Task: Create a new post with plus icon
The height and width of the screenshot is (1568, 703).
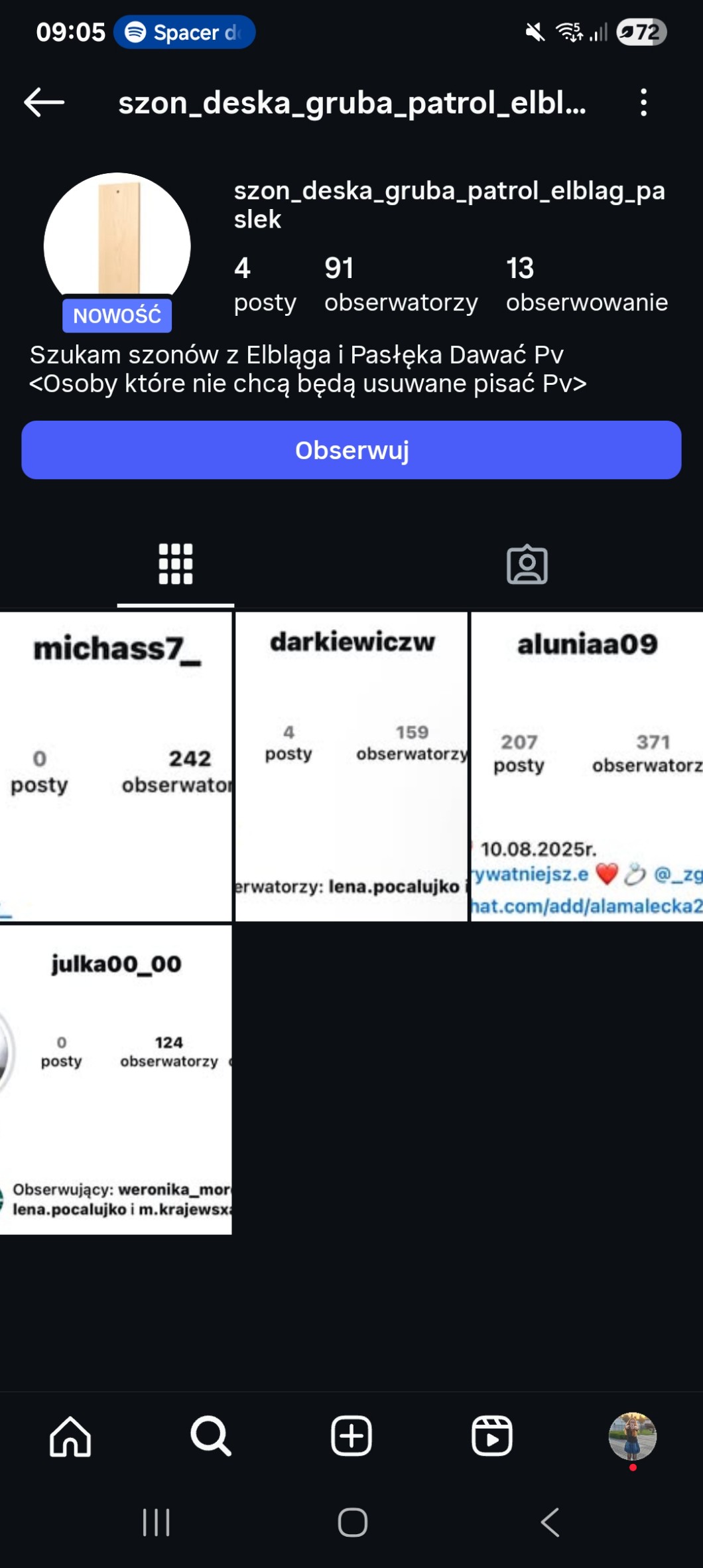Action: point(351,1436)
